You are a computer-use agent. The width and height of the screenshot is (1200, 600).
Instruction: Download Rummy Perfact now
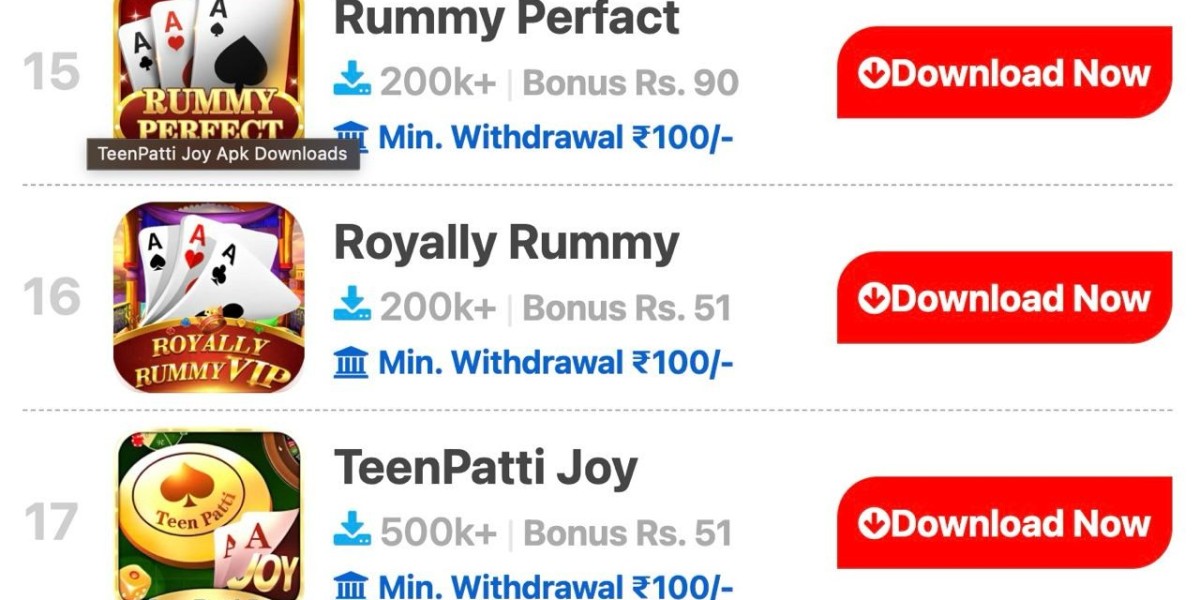(x=1003, y=73)
